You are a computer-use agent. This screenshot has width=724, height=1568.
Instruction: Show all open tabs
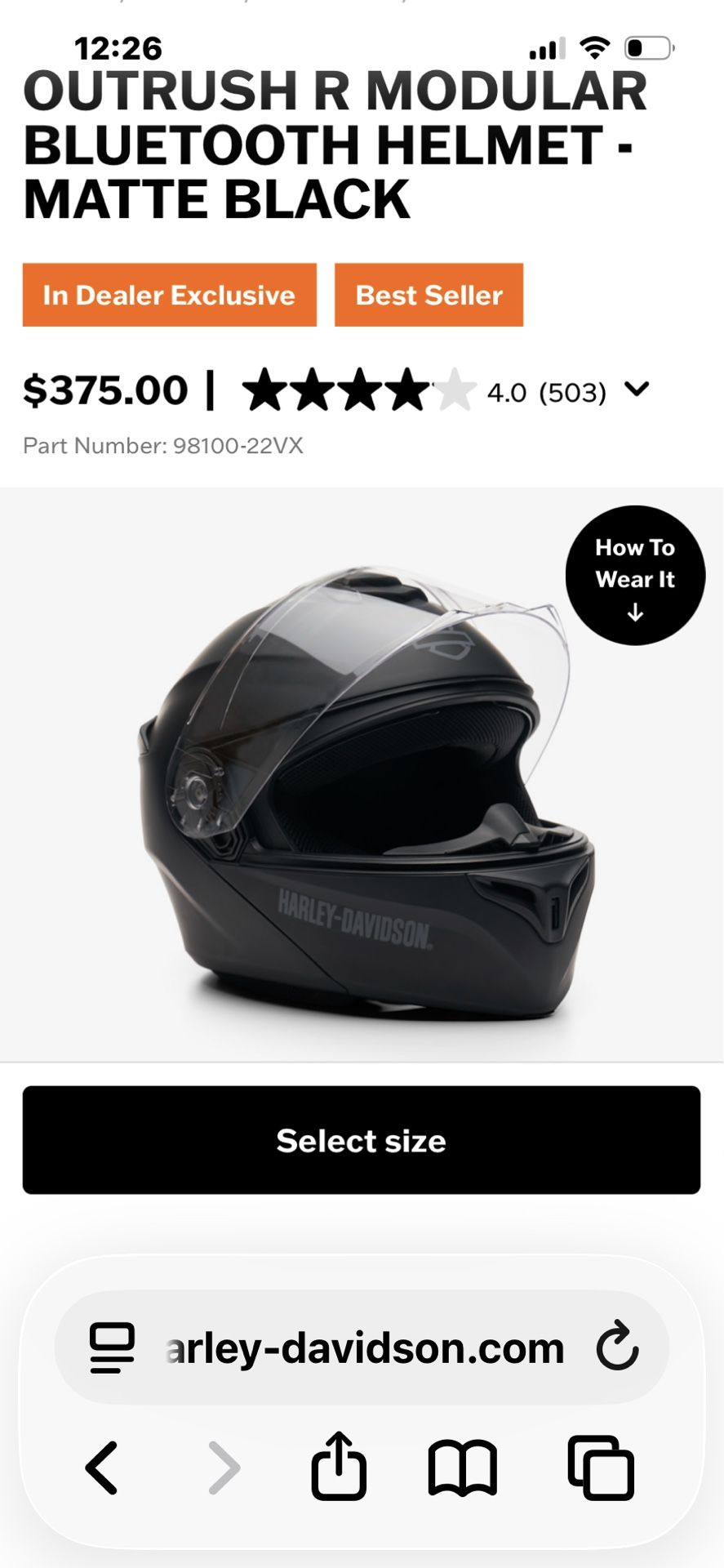(601, 1468)
